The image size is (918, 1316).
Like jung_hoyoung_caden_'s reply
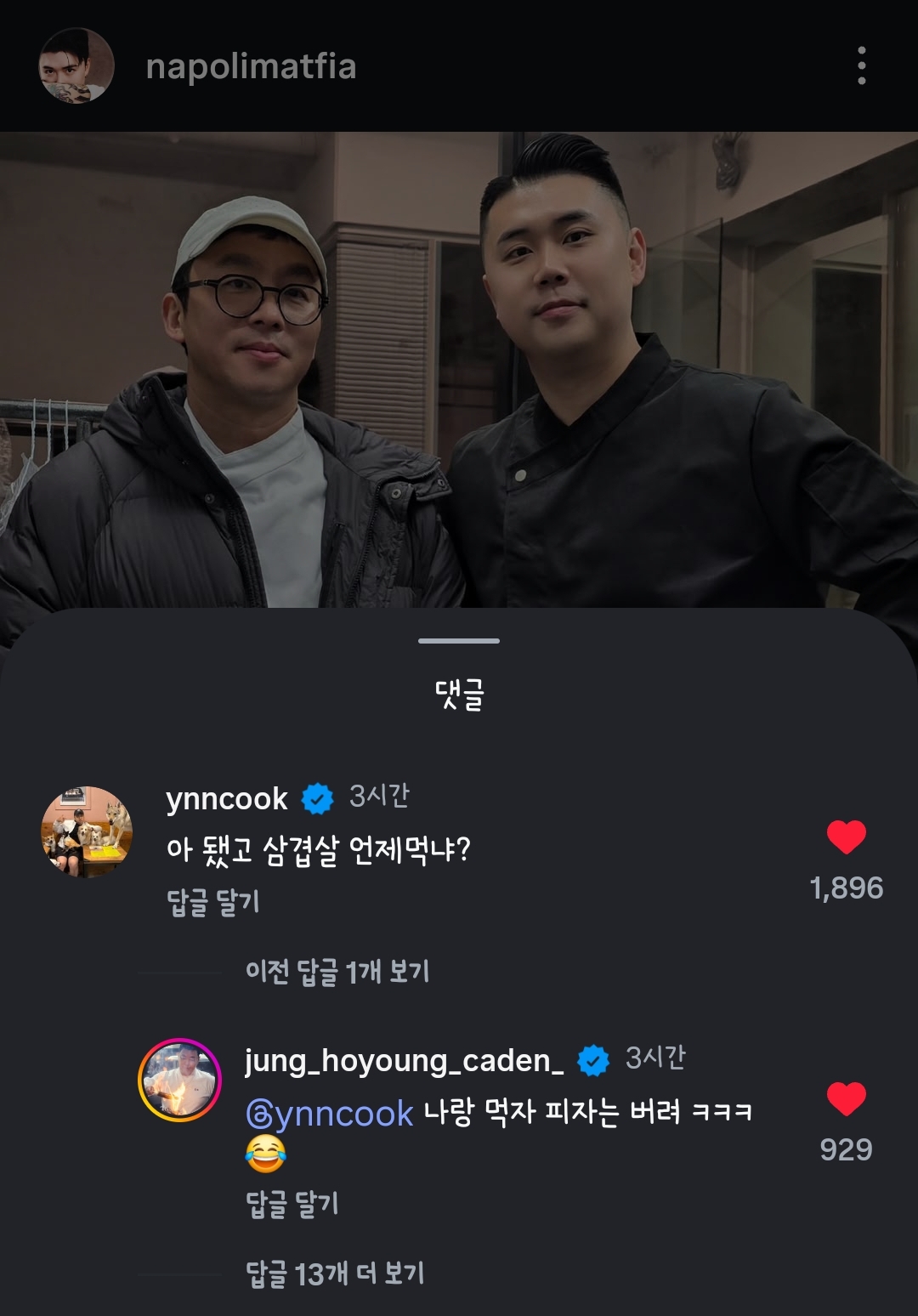pos(847,1099)
